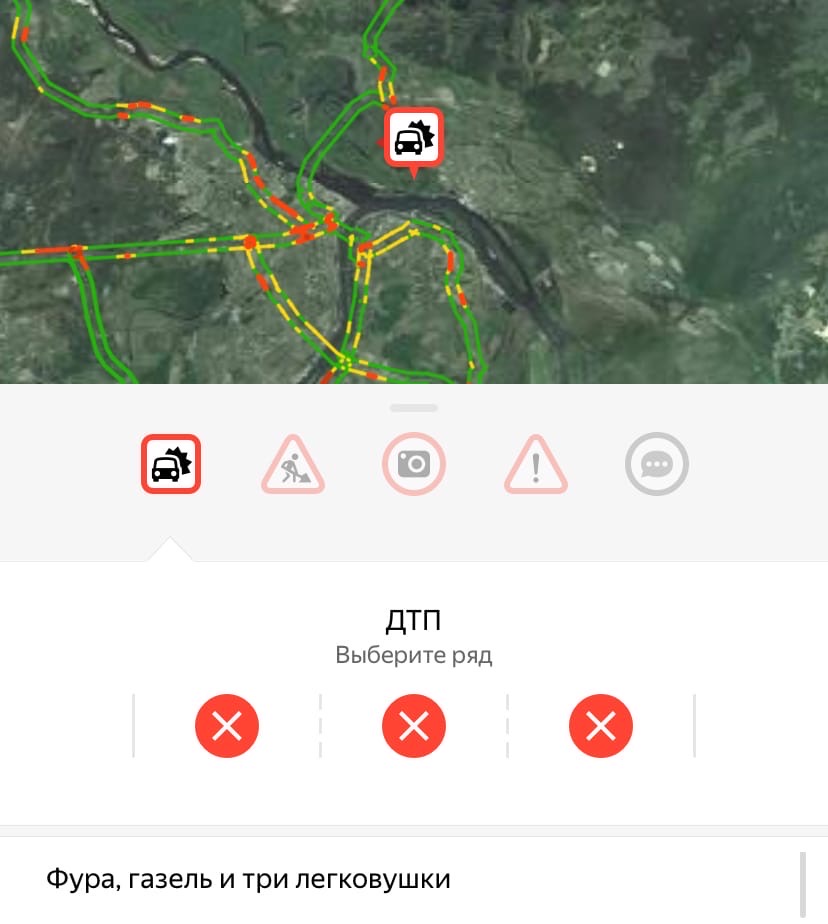Choose the middle lane red X option

coord(414,726)
